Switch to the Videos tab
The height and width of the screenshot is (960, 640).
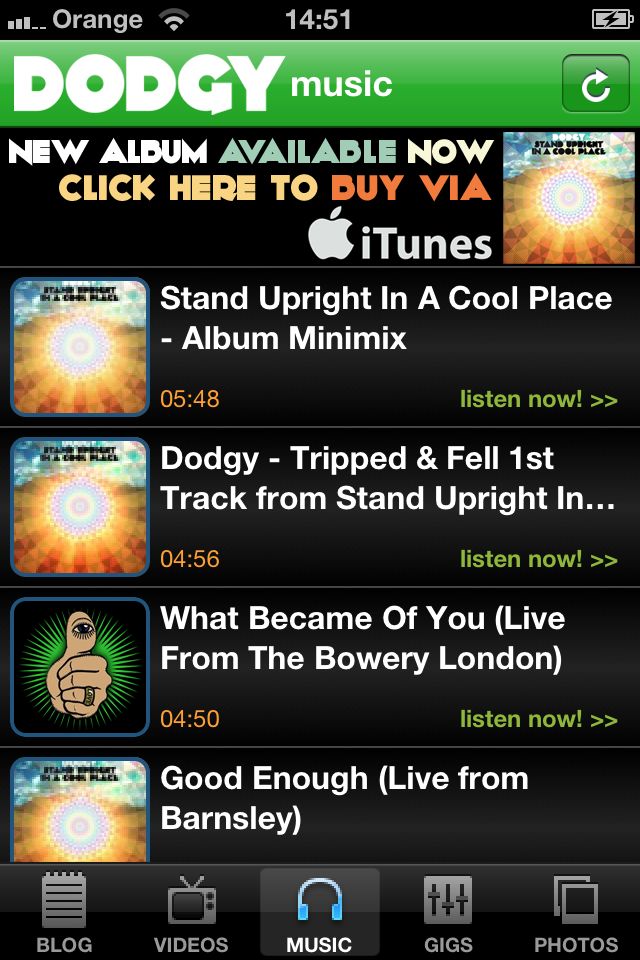(191, 912)
